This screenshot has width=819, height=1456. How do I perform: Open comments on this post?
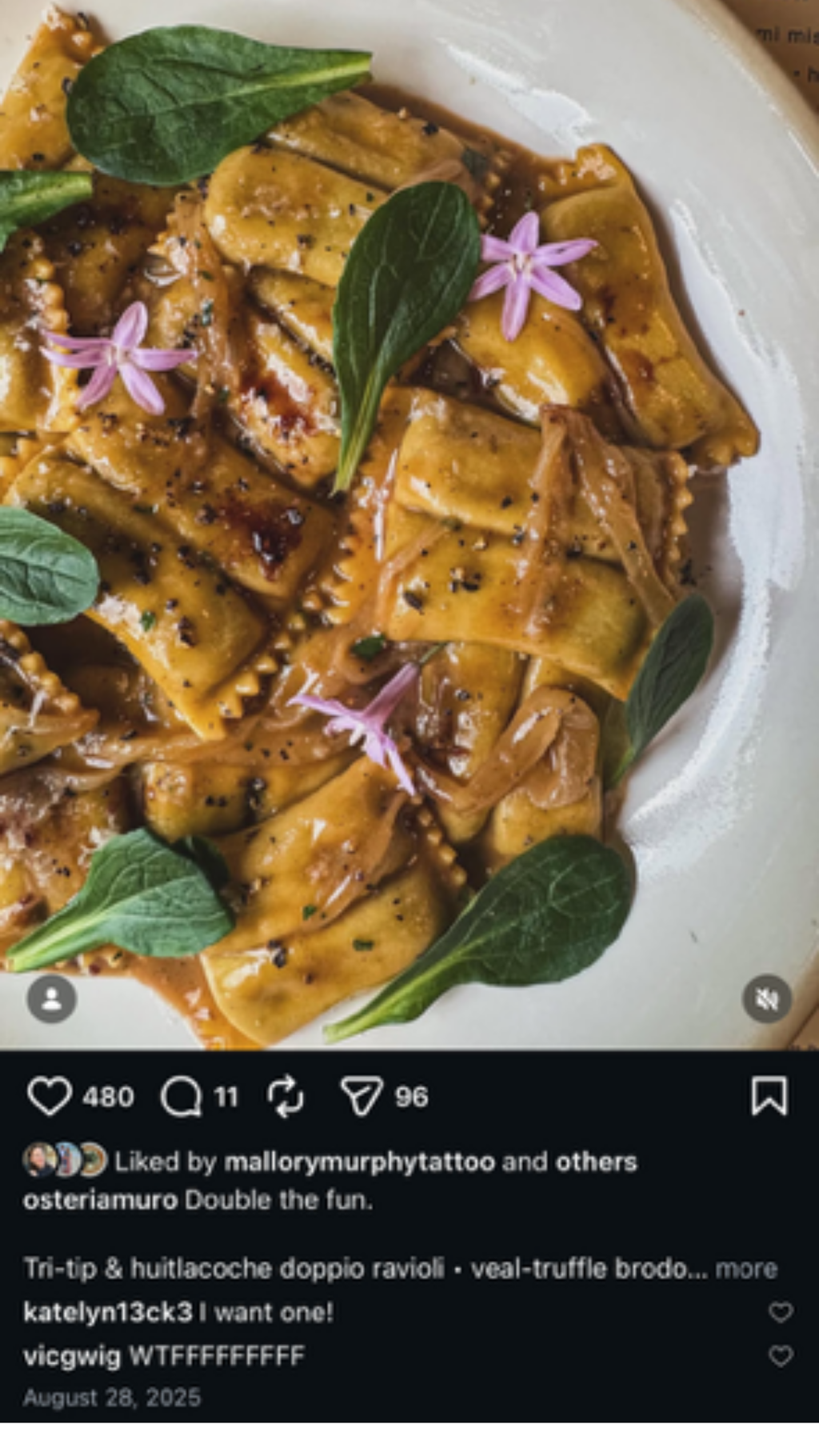(181, 1096)
